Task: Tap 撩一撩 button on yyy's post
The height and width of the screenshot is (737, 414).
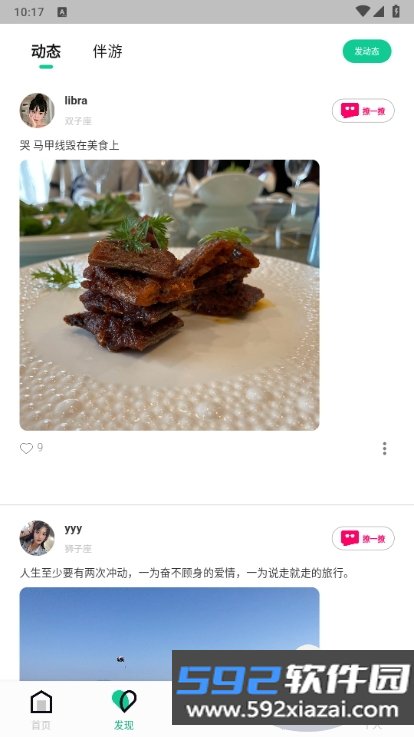Action: click(363, 538)
